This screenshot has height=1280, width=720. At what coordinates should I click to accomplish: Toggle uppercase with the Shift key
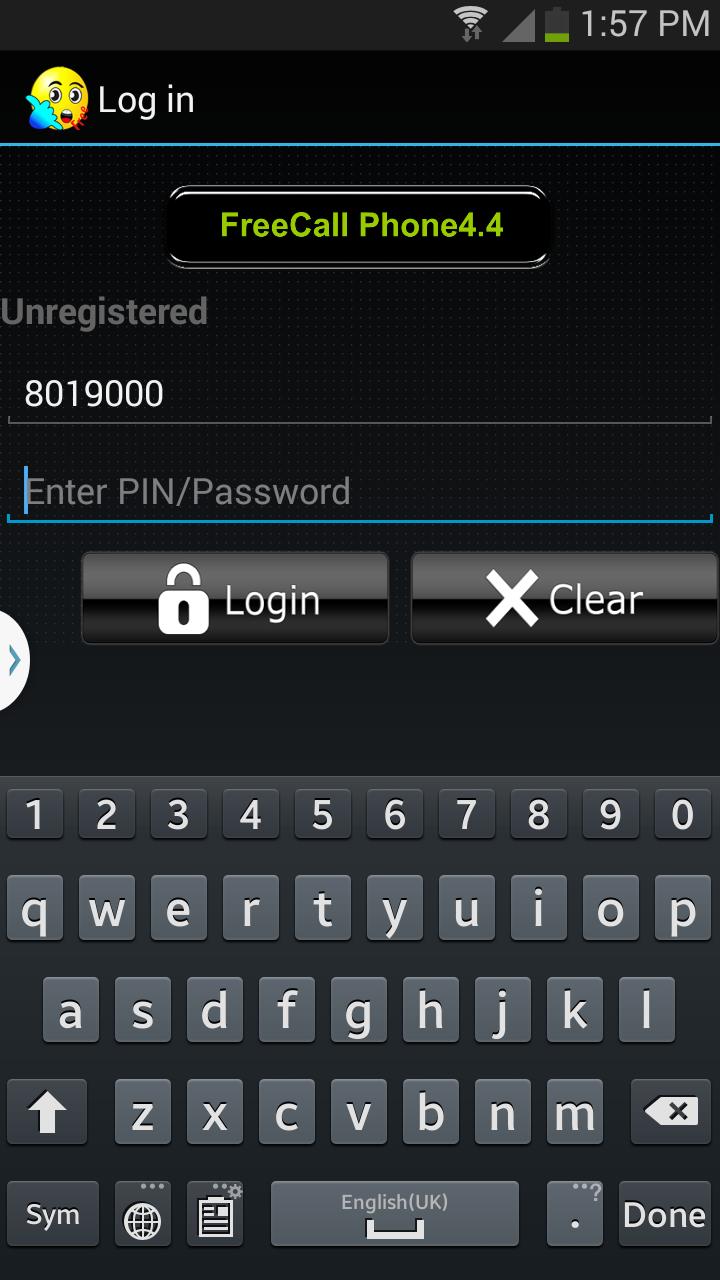(x=47, y=1111)
